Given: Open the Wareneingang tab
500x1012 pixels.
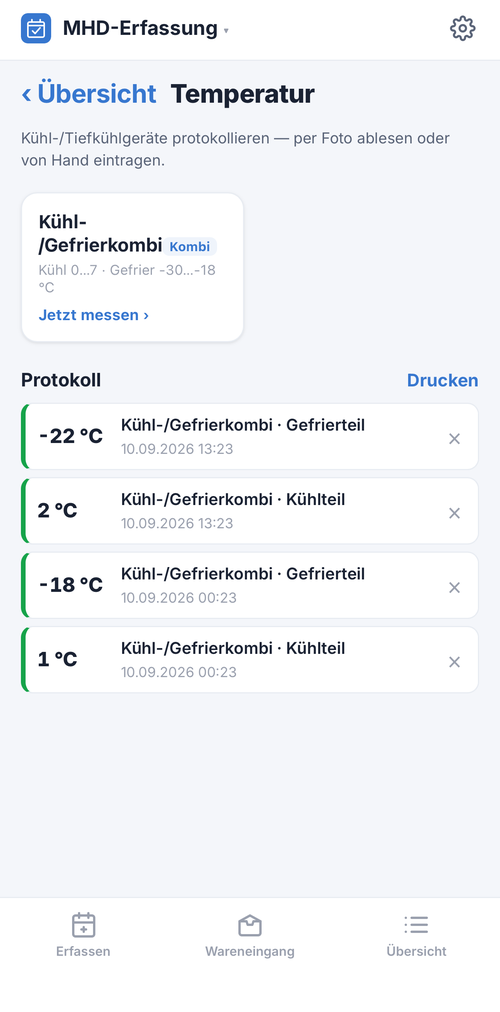Looking at the screenshot, I should [x=250, y=935].
